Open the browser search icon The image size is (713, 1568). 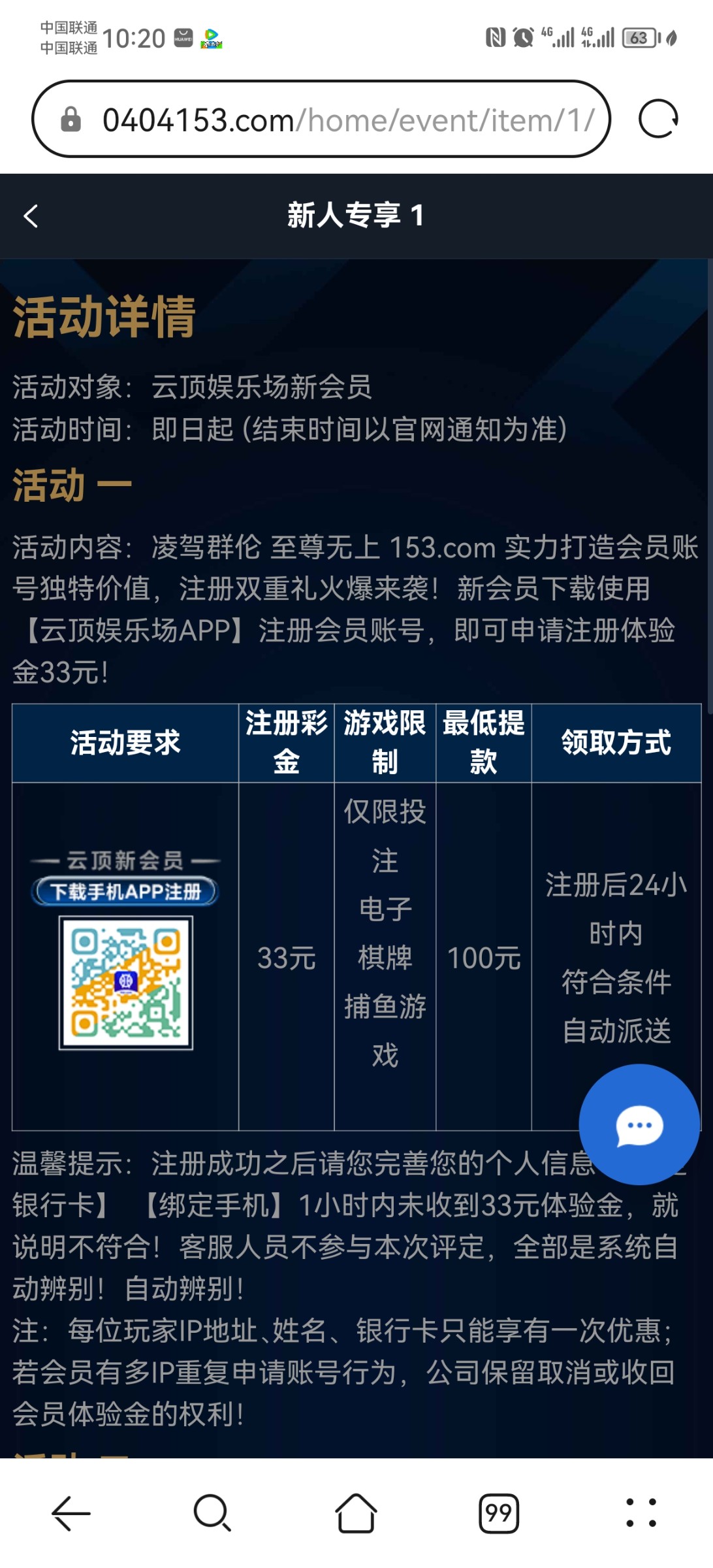pyautogui.click(x=212, y=1513)
